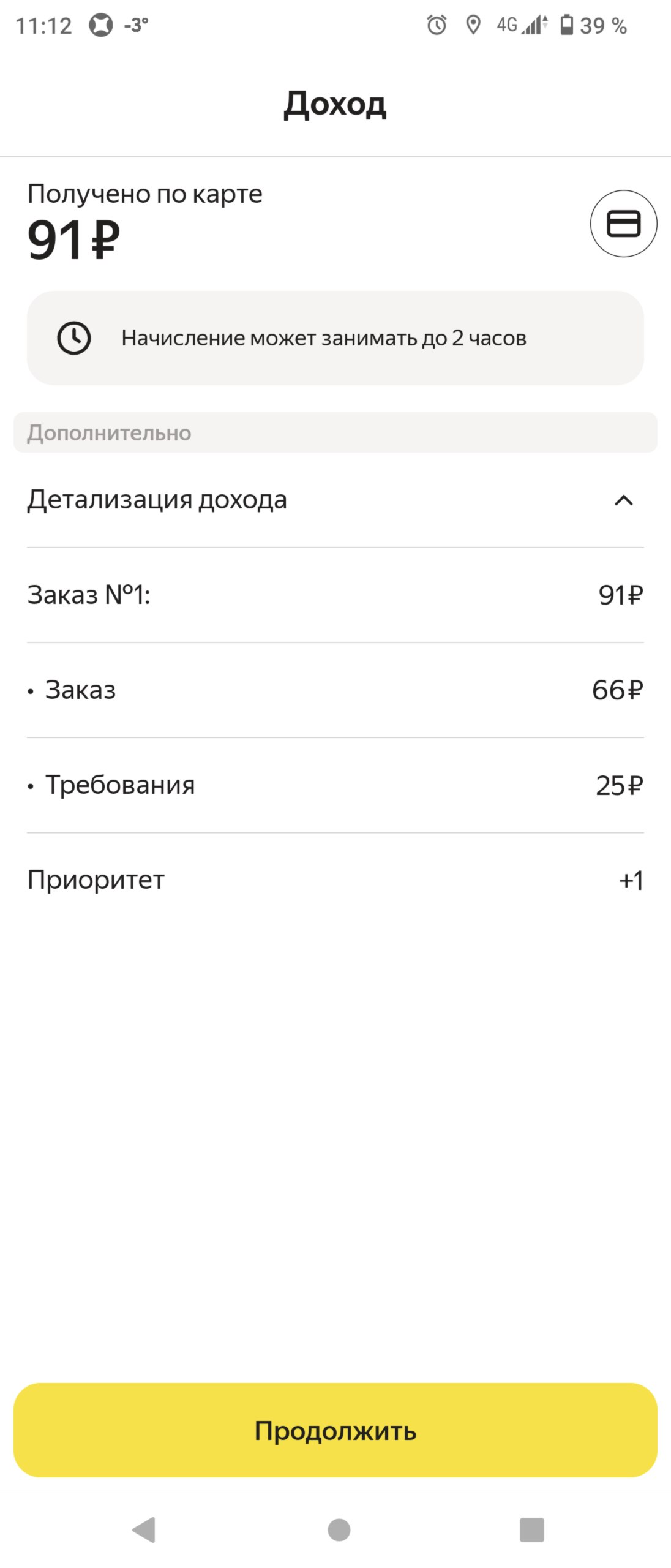Collapse the Детализация дохода section
Image resolution: width=671 pixels, height=1568 pixels.
click(623, 500)
